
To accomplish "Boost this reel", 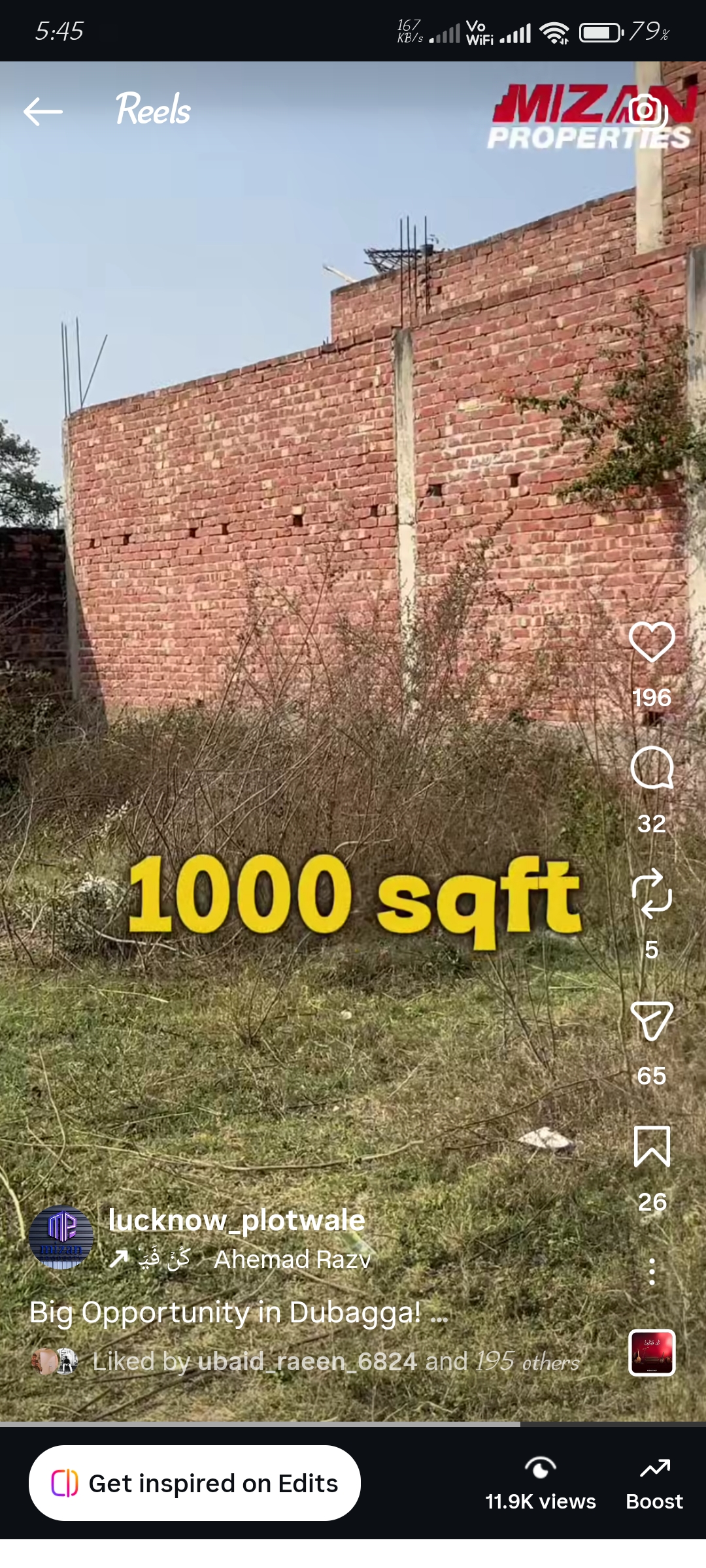I will click(x=654, y=1484).
